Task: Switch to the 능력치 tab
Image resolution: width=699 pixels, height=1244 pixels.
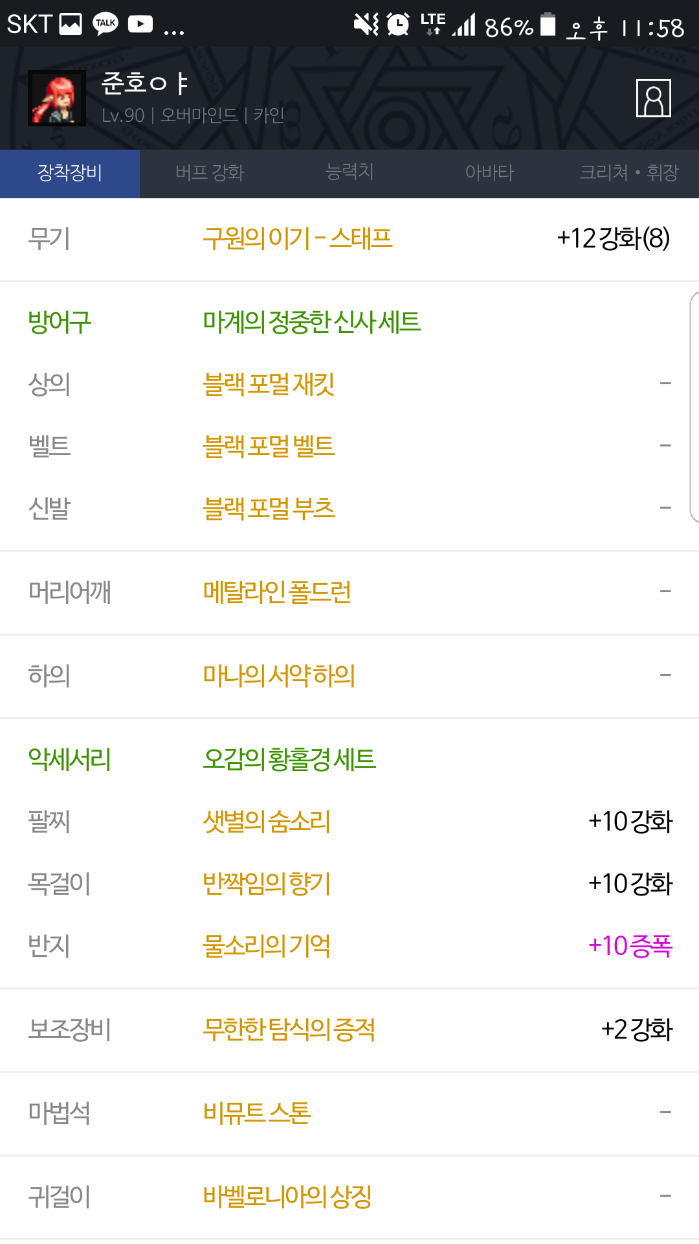Action: pyautogui.click(x=349, y=172)
